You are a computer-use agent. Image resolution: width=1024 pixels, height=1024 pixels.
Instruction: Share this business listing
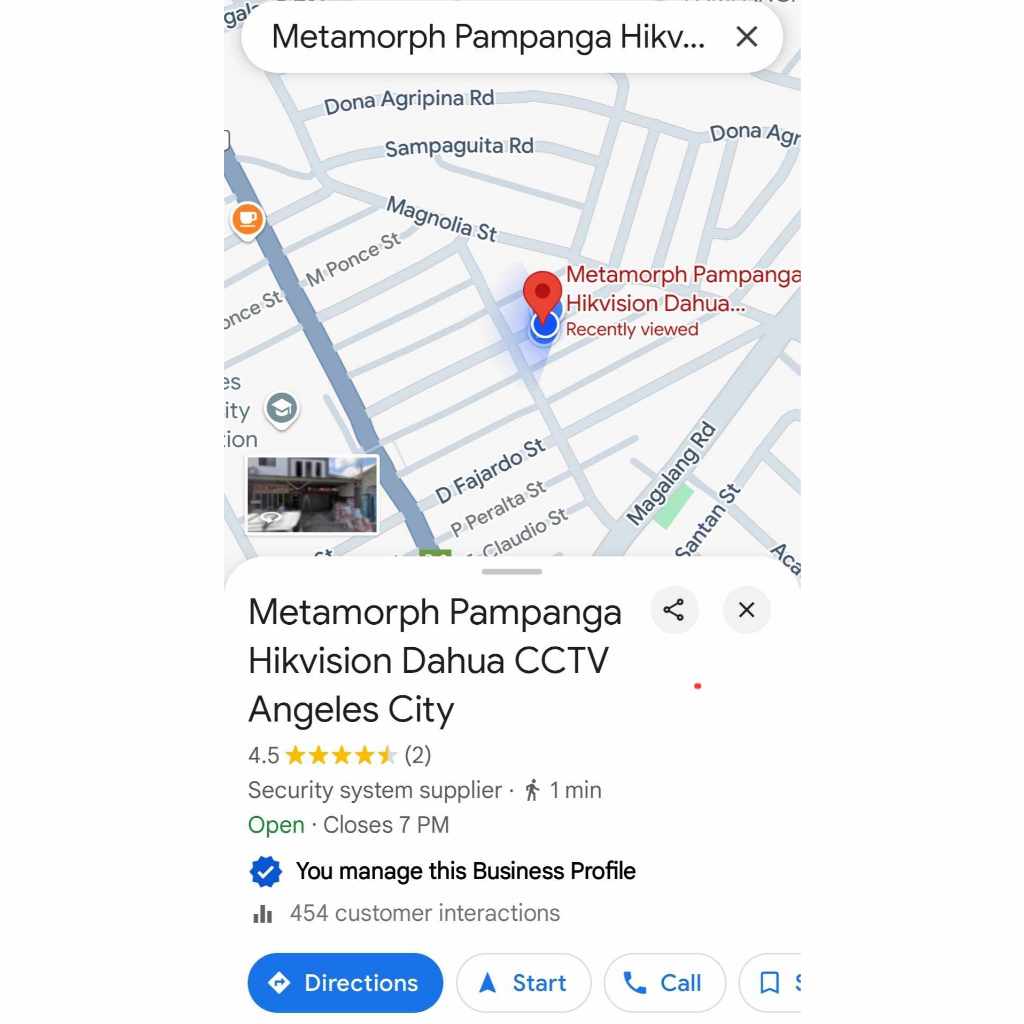point(674,610)
